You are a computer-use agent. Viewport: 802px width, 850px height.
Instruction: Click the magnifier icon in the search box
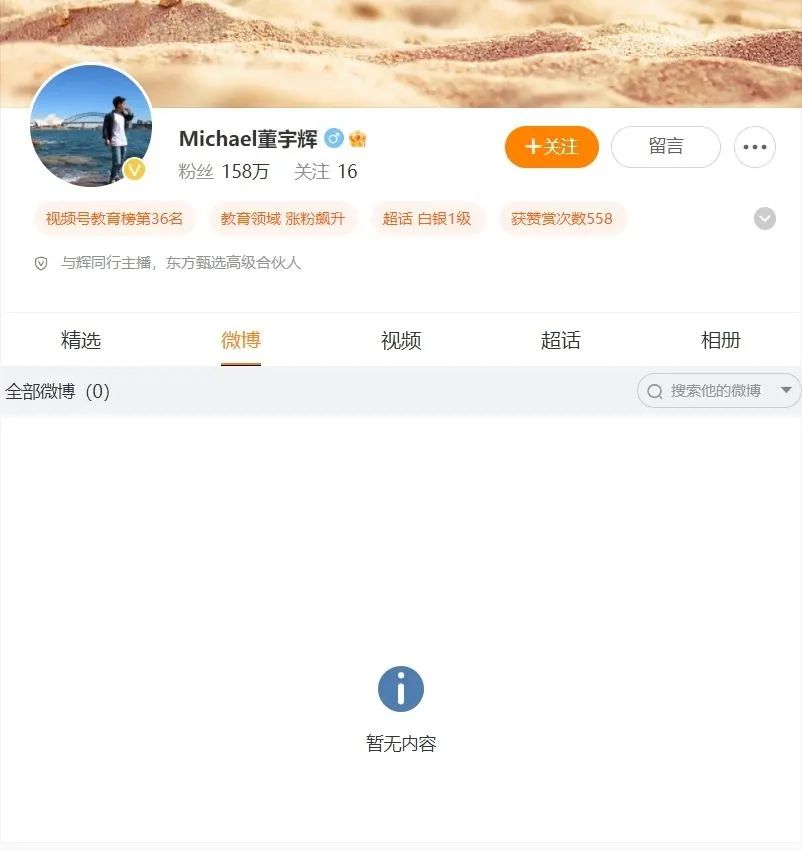point(655,391)
